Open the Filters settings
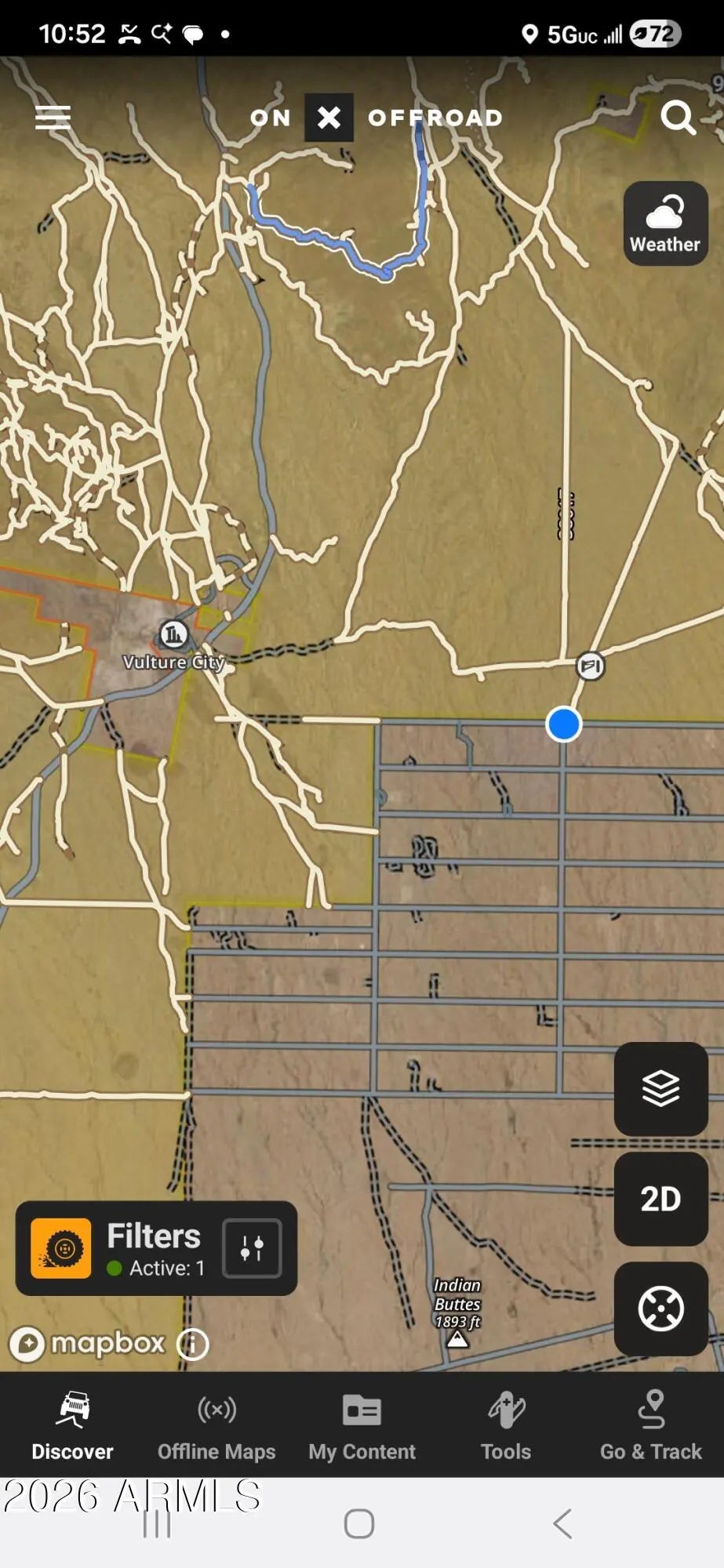This screenshot has height=1568, width=724. click(x=252, y=1248)
